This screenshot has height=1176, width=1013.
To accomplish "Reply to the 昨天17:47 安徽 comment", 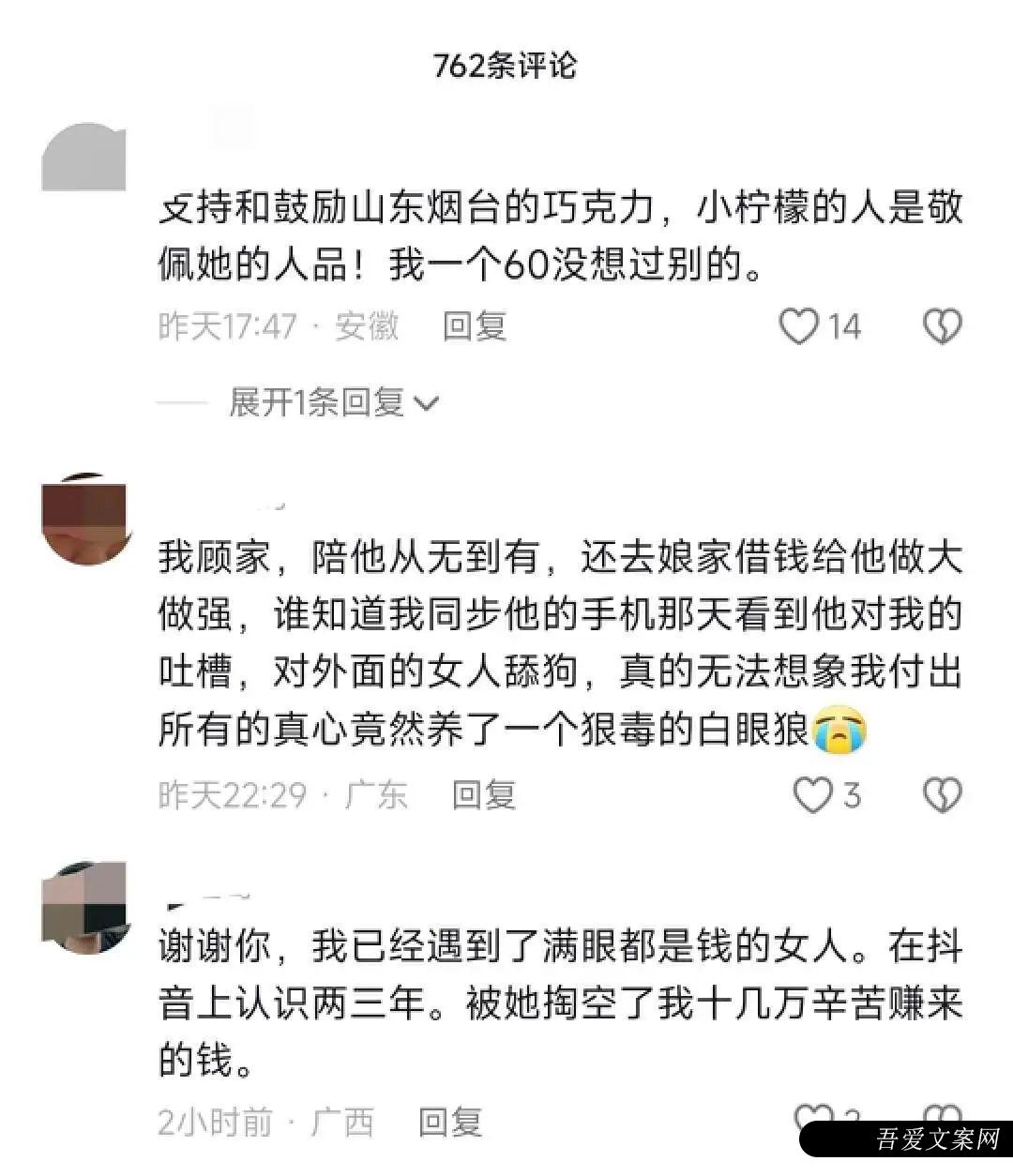I will coord(475,326).
